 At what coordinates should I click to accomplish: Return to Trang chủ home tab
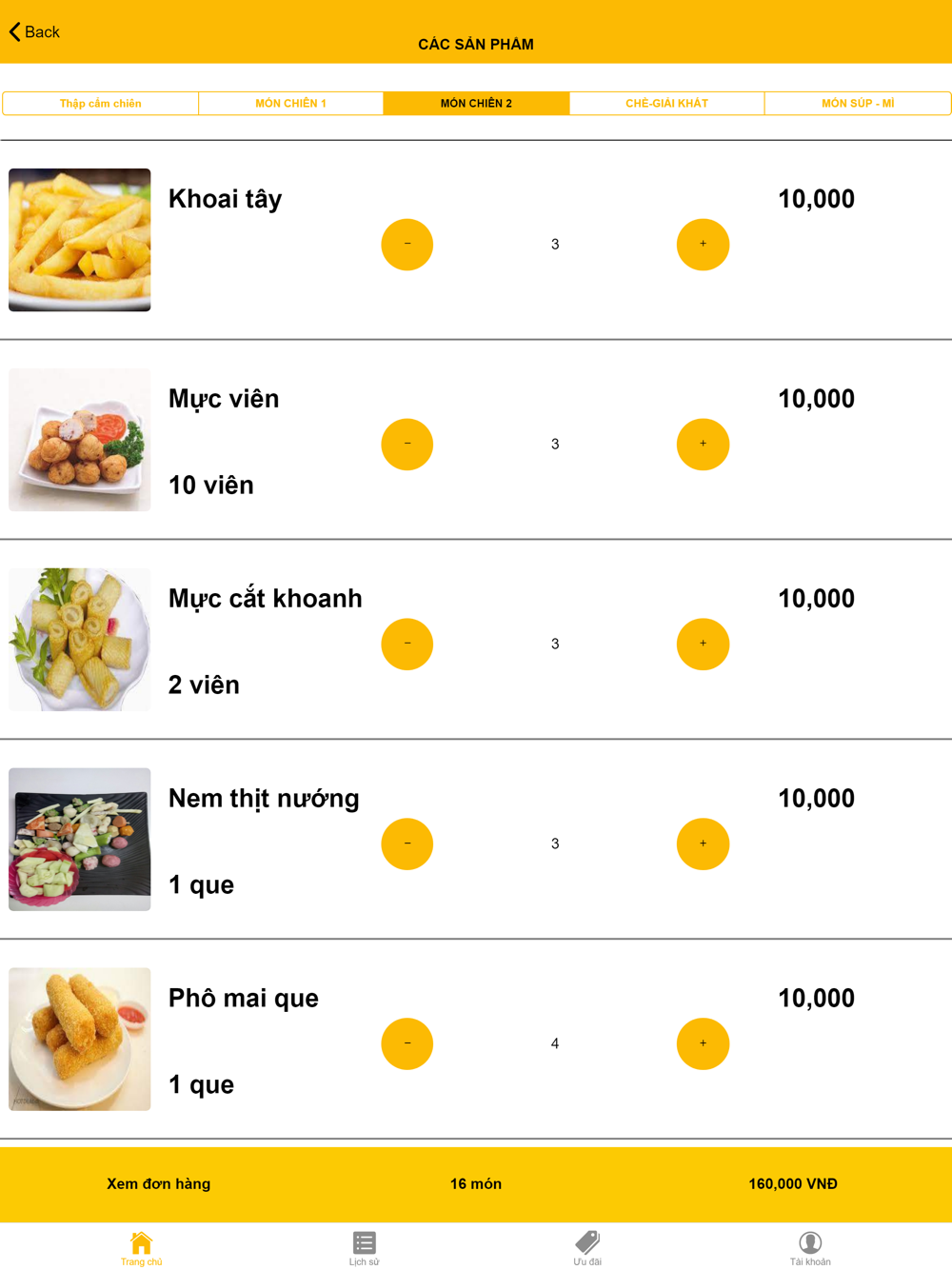coord(141,1248)
